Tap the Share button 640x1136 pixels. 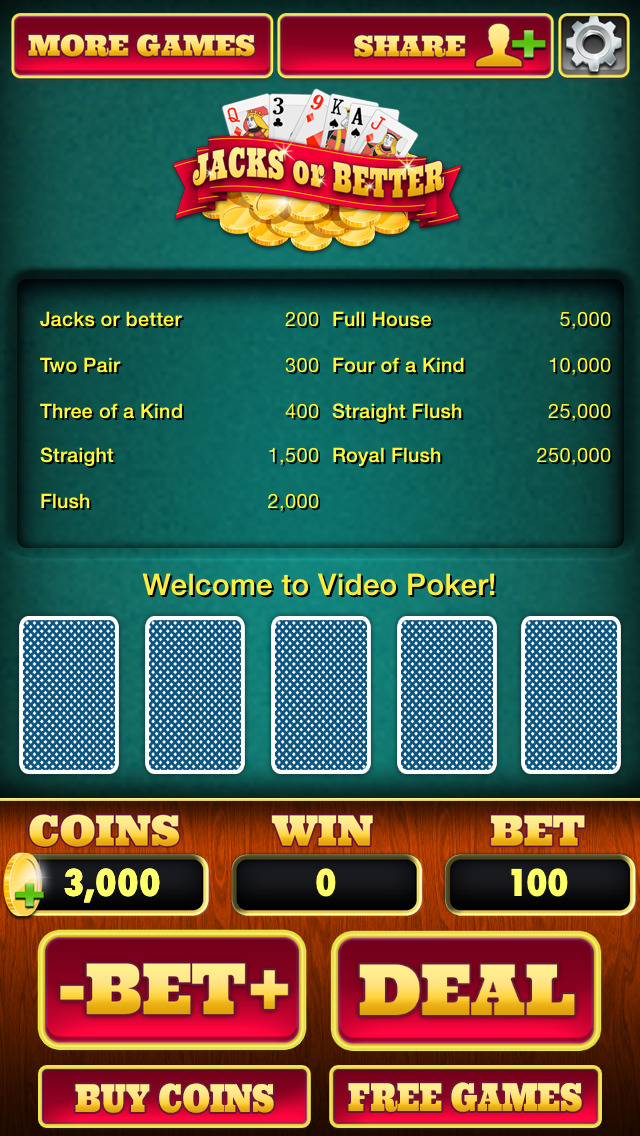415,46
